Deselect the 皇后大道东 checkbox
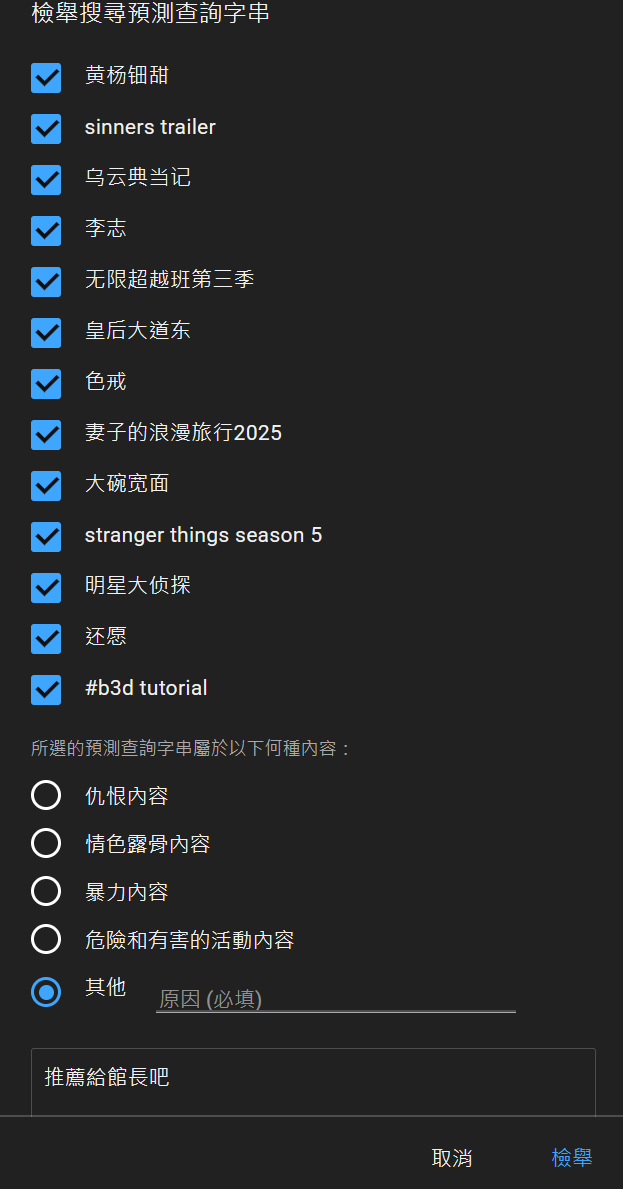Image resolution: width=623 pixels, height=1189 pixels. coord(46,333)
